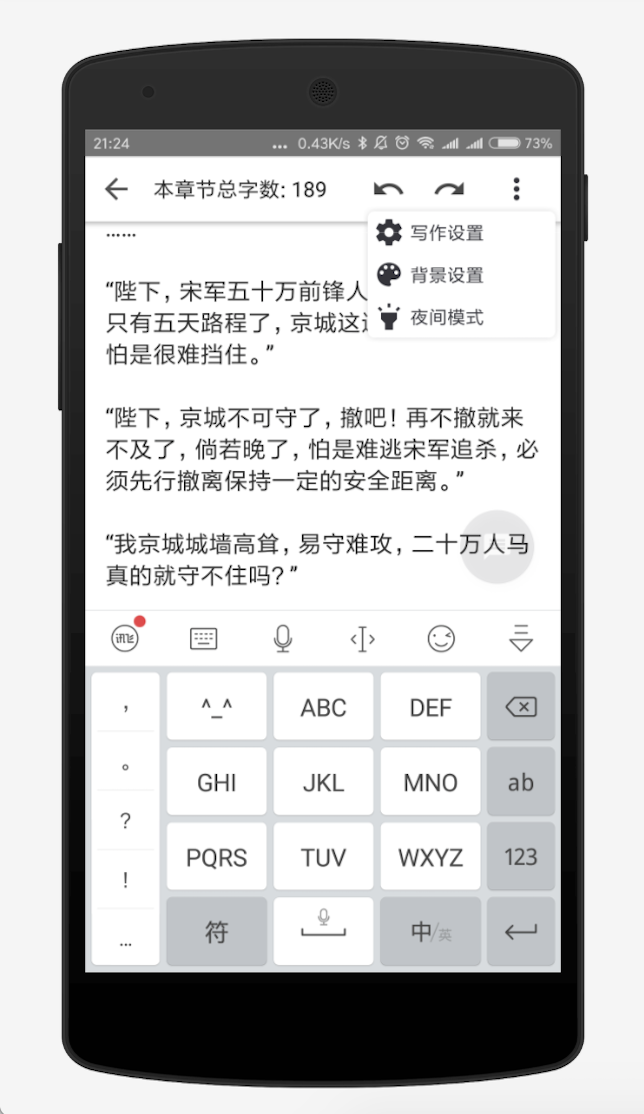644x1114 pixels.
Task: Start voice input with the microphone icon
Action: point(283,638)
